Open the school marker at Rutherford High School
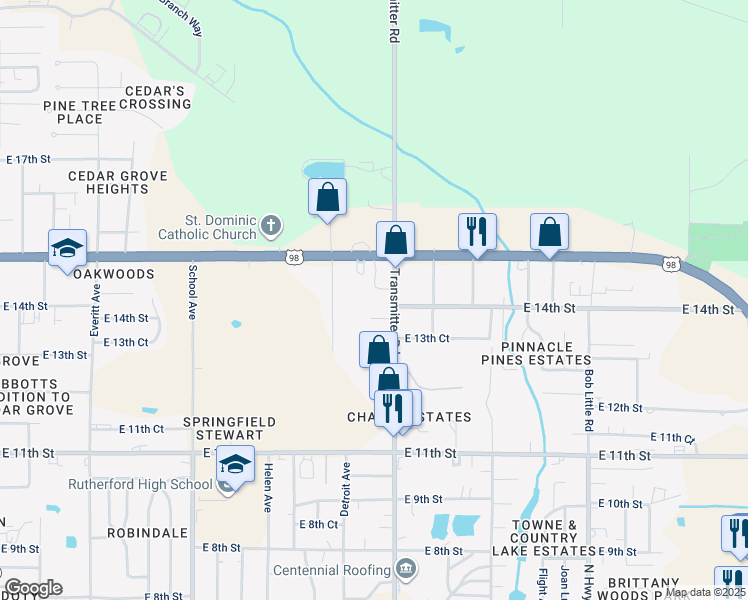This screenshot has width=748, height=600. click(235, 465)
